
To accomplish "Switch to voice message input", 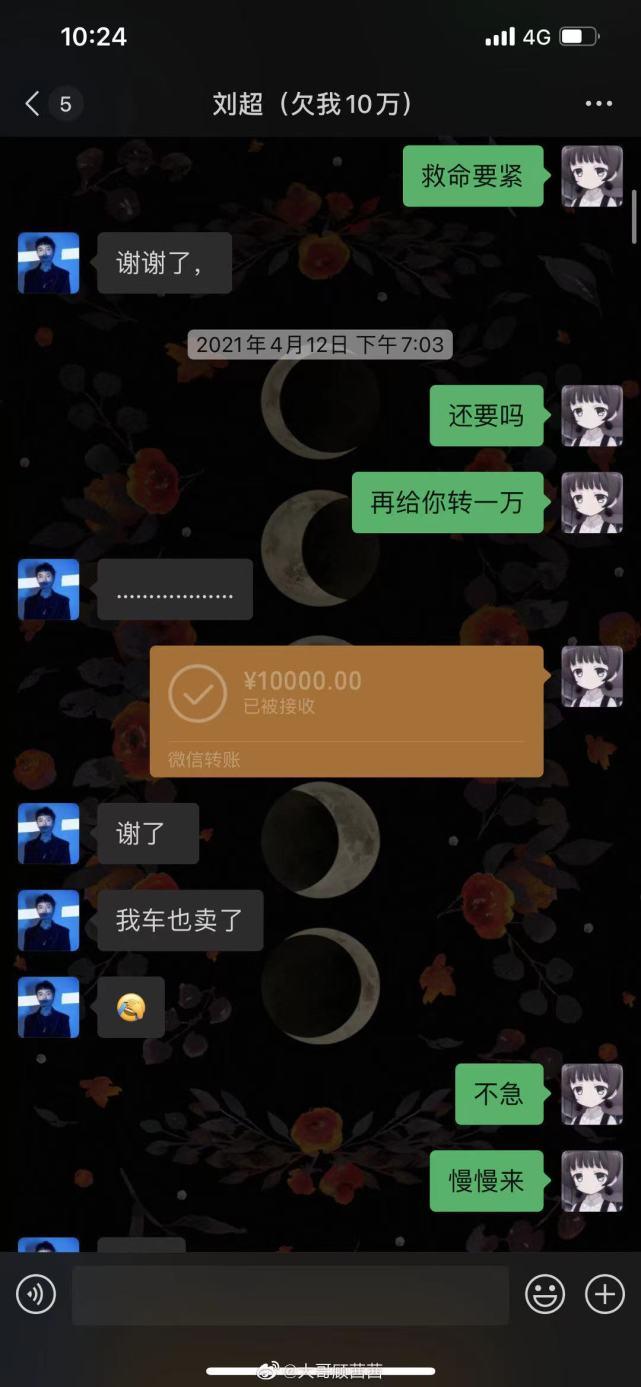I will coord(36,1295).
